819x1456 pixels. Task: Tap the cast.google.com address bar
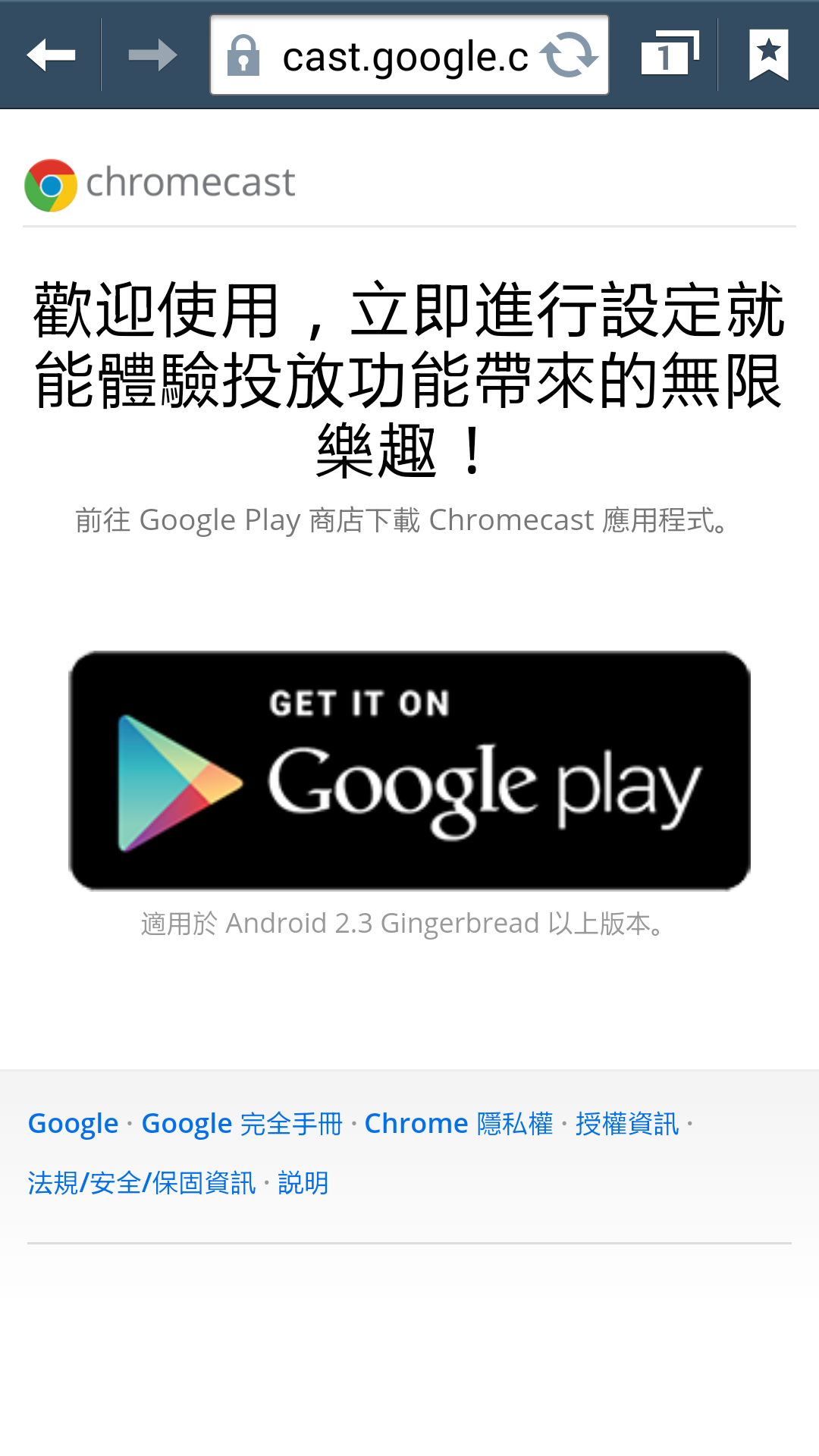(394, 57)
